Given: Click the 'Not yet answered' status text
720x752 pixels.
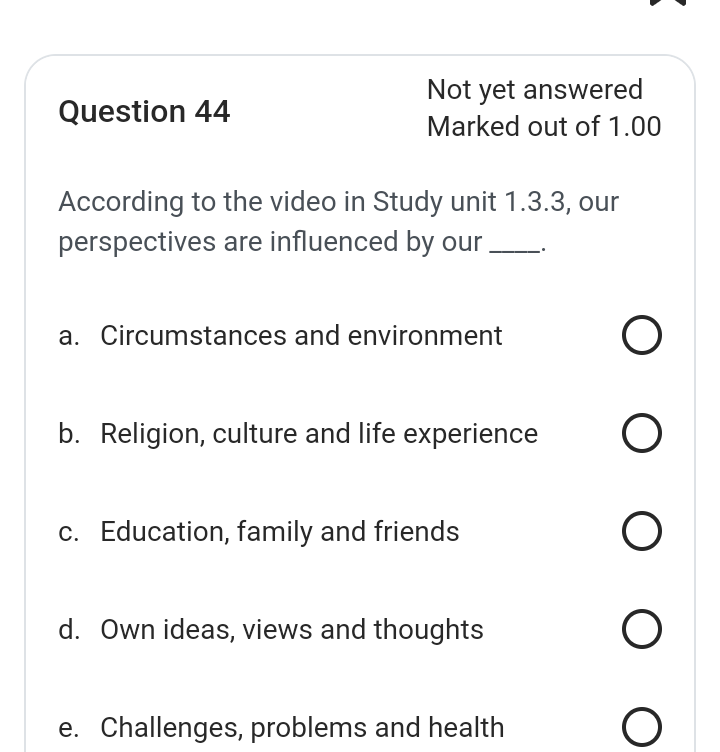Looking at the screenshot, I should [535, 89].
